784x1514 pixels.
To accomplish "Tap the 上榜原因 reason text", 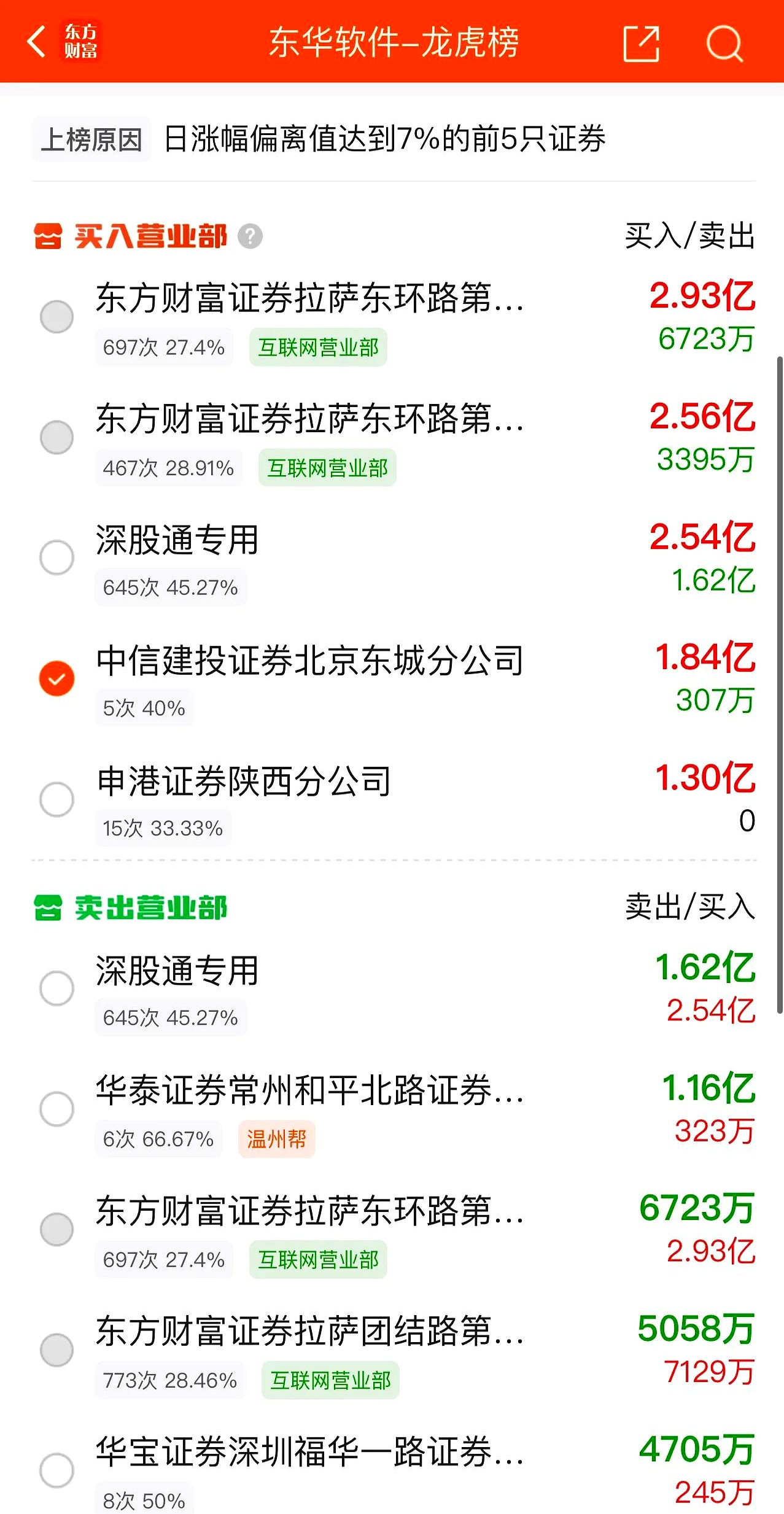I will pyautogui.click(x=91, y=140).
